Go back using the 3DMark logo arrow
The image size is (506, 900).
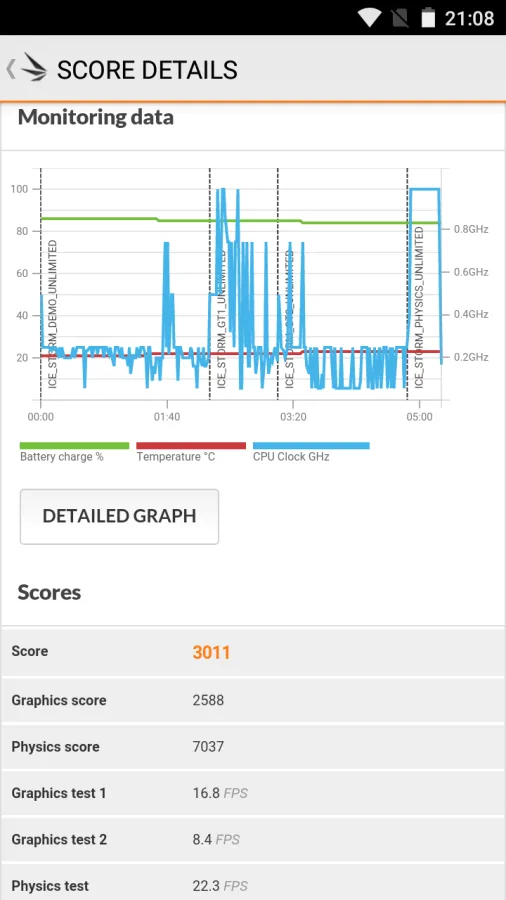[27, 69]
